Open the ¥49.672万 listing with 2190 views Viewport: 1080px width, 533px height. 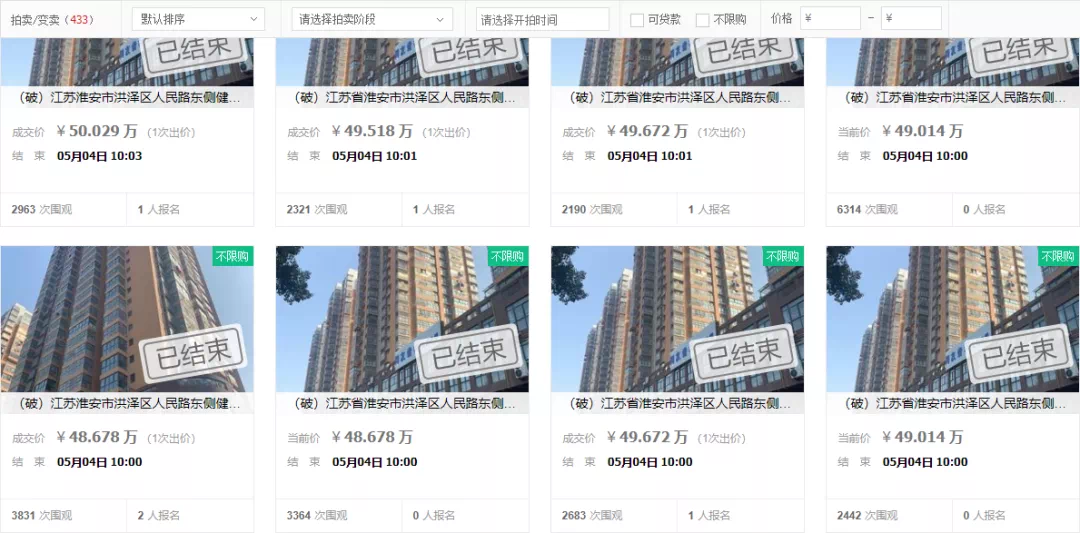(x=677, y=97)
